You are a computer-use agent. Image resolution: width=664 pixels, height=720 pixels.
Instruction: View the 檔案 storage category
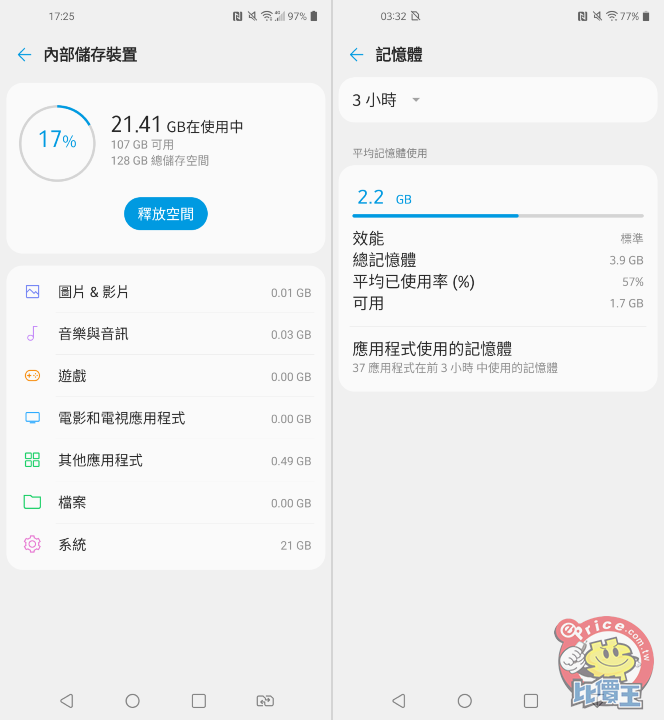pyautogui.click(x=166, y=502)
